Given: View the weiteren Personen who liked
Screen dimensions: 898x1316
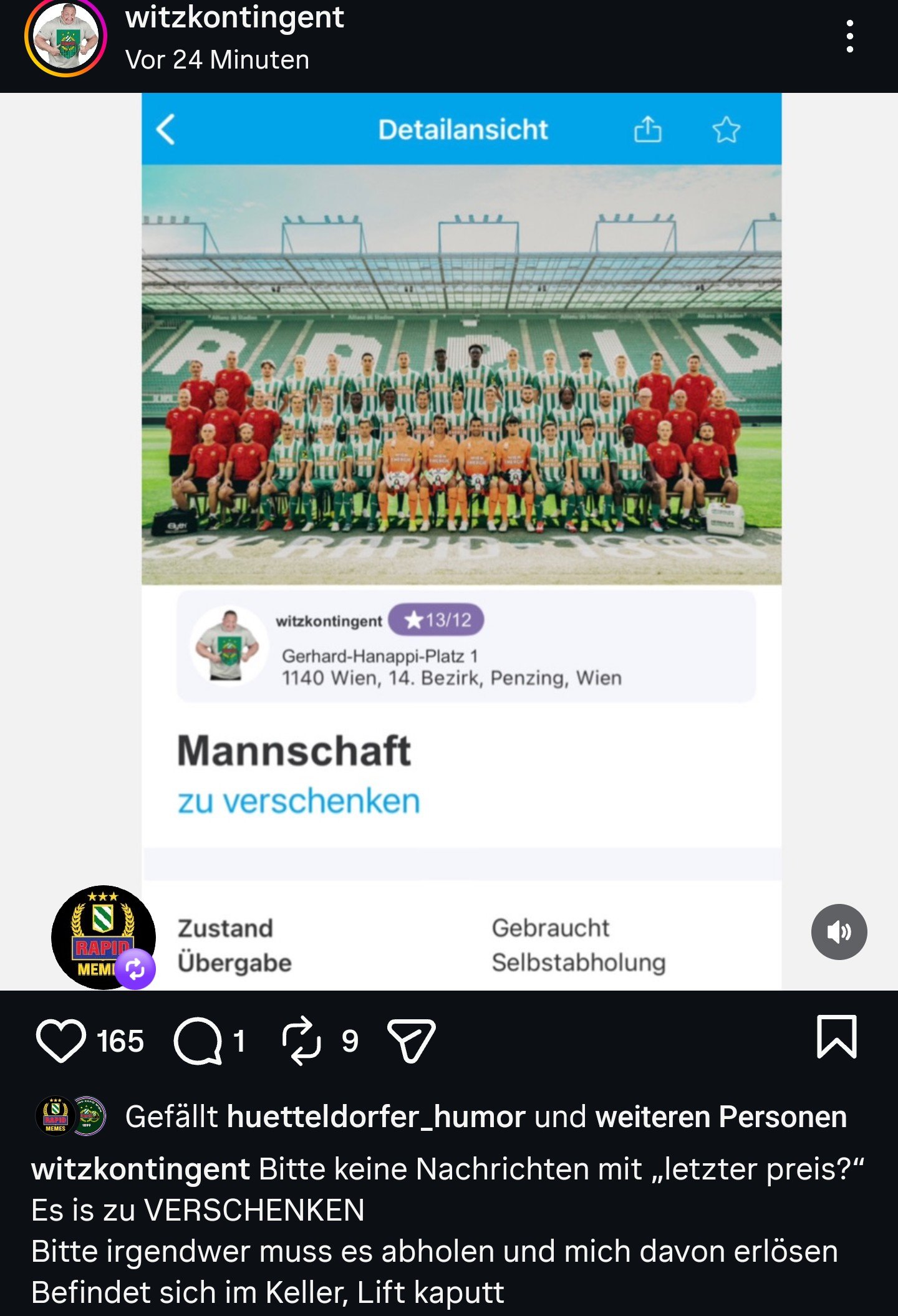Looking at the screenshot, I should [721, 1117].
